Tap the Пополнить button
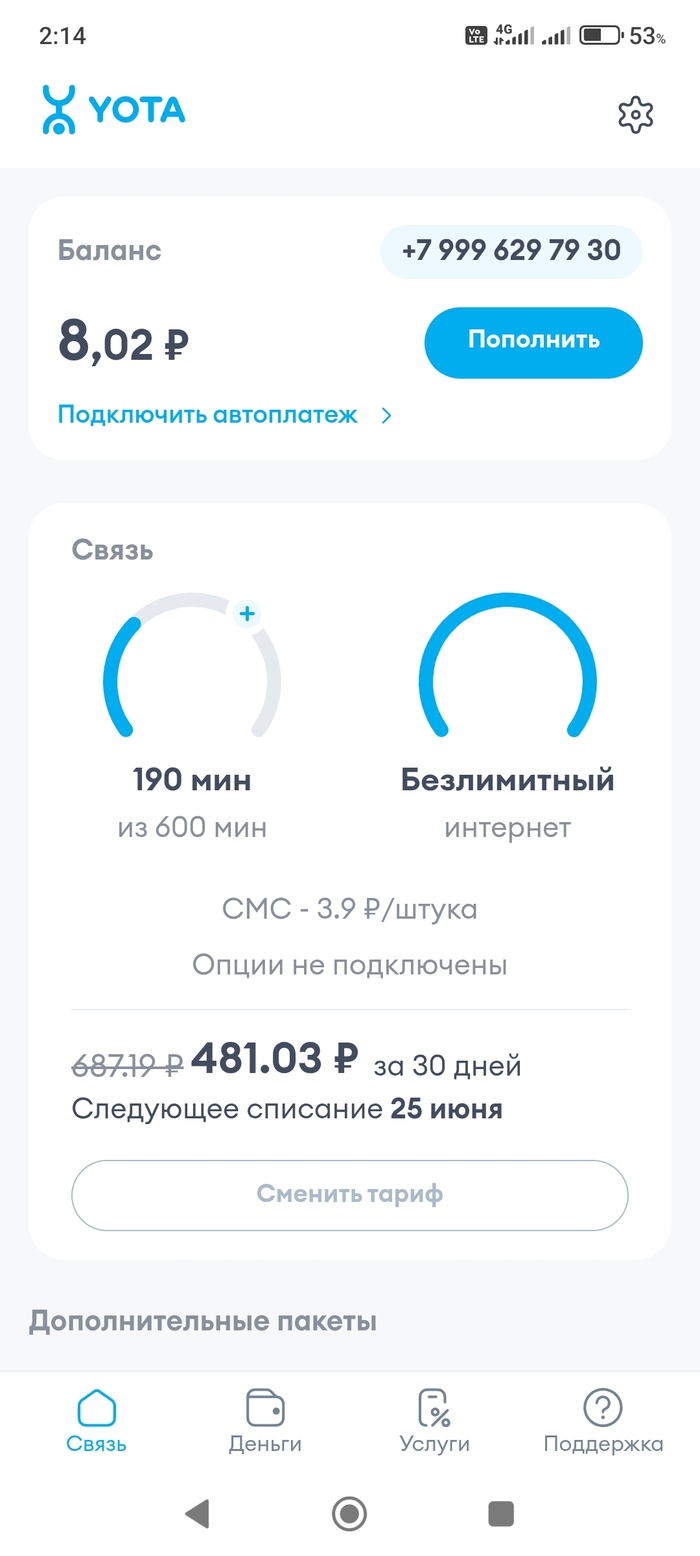This screenshot has width=700, height=1556. pyautogui.click(x=533, y=342)
